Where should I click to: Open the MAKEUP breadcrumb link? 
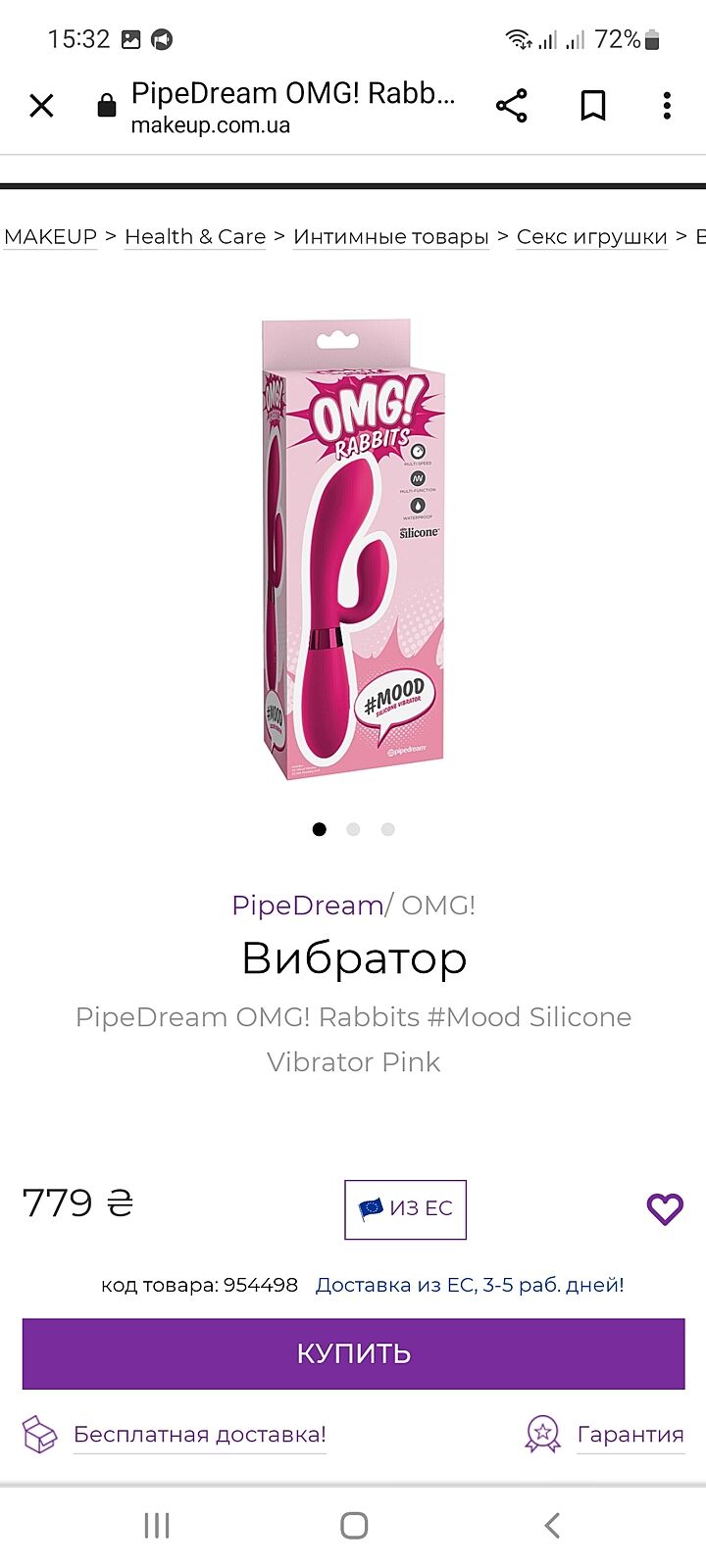pyautogui.click(x=50, y=236)
